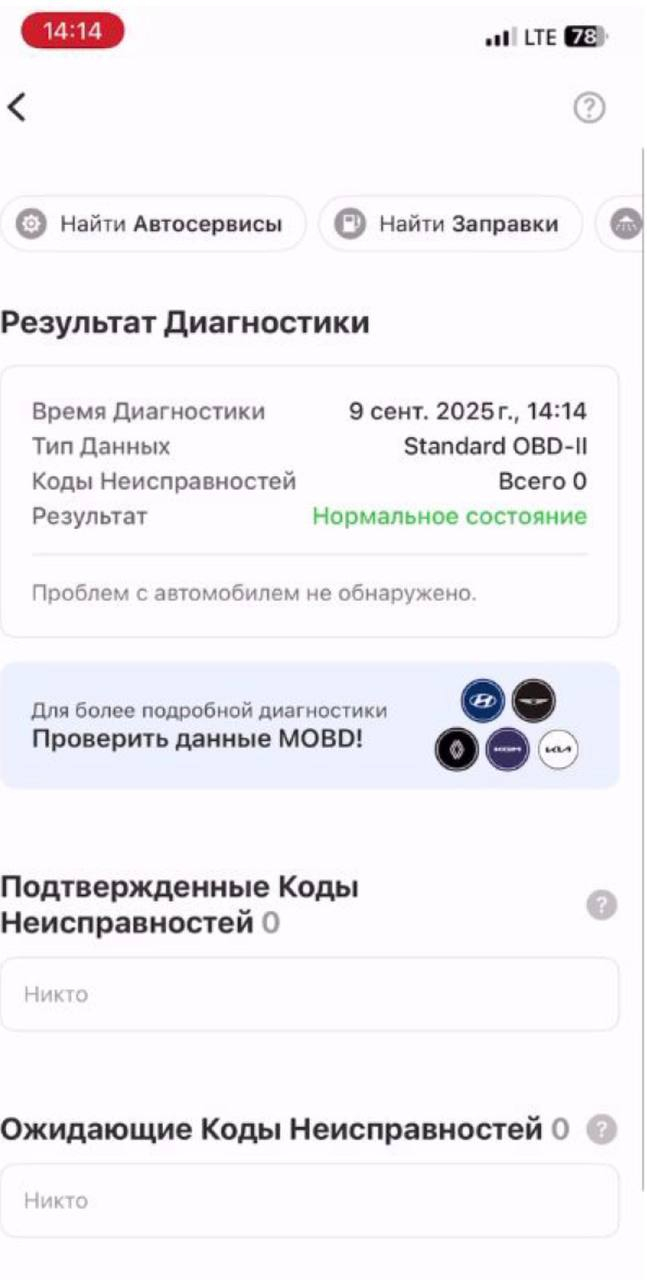Show help for Подтвержденные Коды Неисправностей
Image resolution: width=647 pixels, height=1280 pixels.
(601, 906)
